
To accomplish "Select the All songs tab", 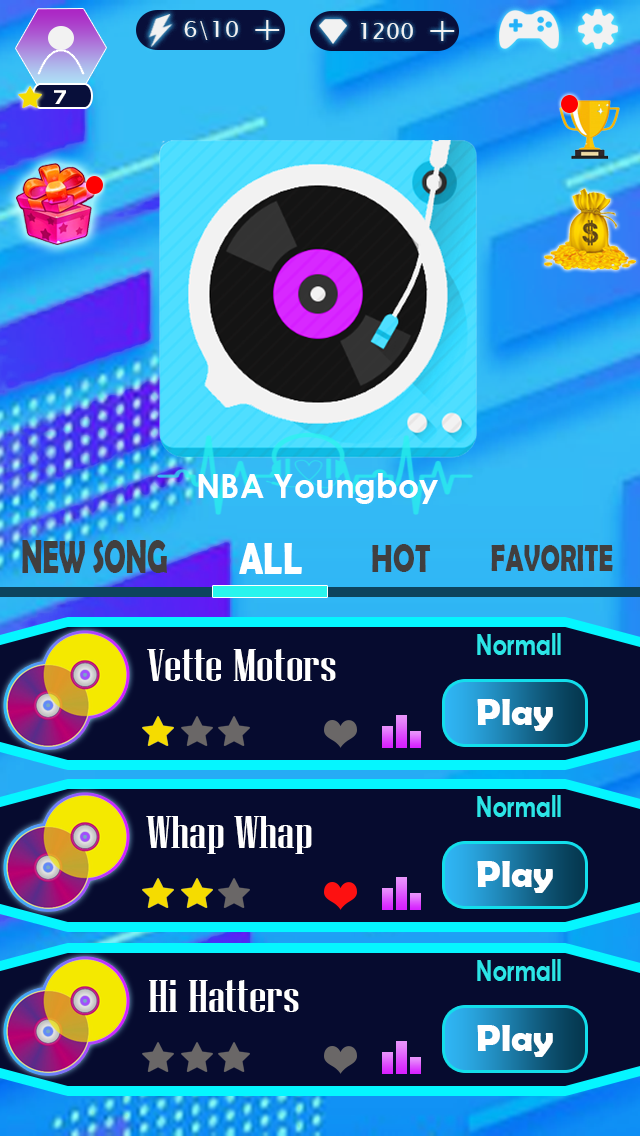I will pyautogui.click(x=270, y=560).
